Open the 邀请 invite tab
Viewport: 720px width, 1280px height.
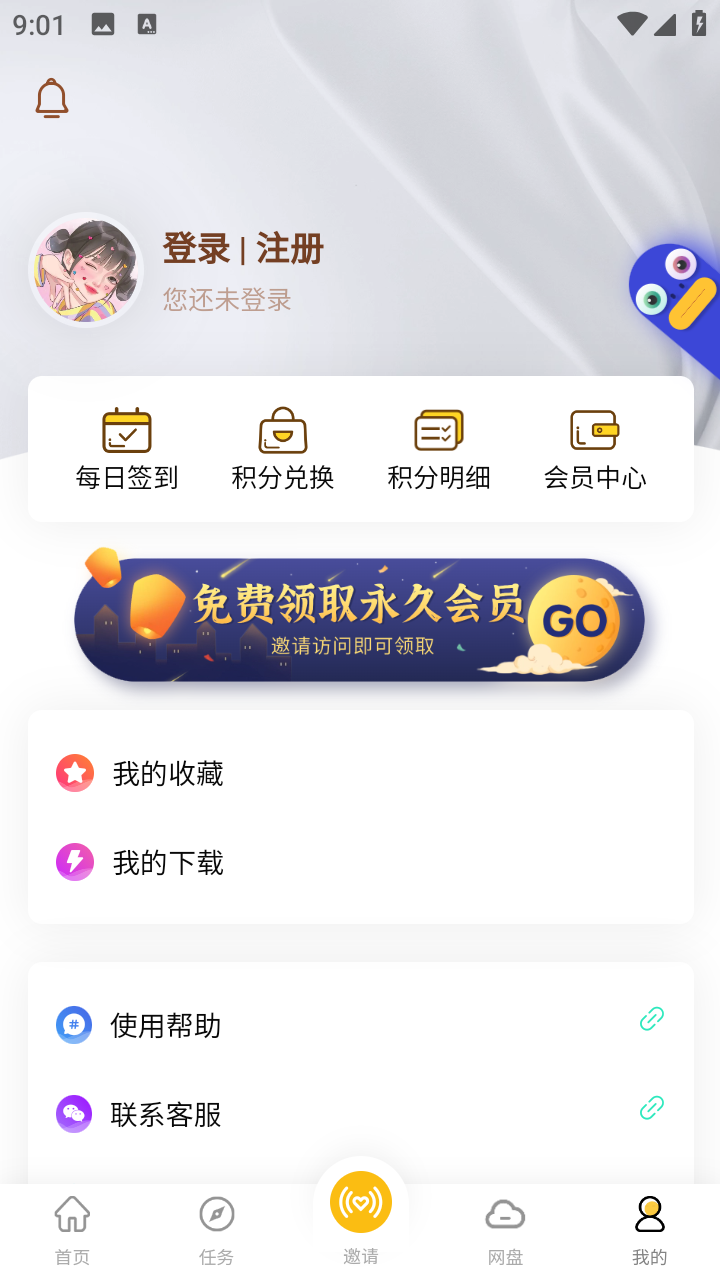coord(361,1212)
